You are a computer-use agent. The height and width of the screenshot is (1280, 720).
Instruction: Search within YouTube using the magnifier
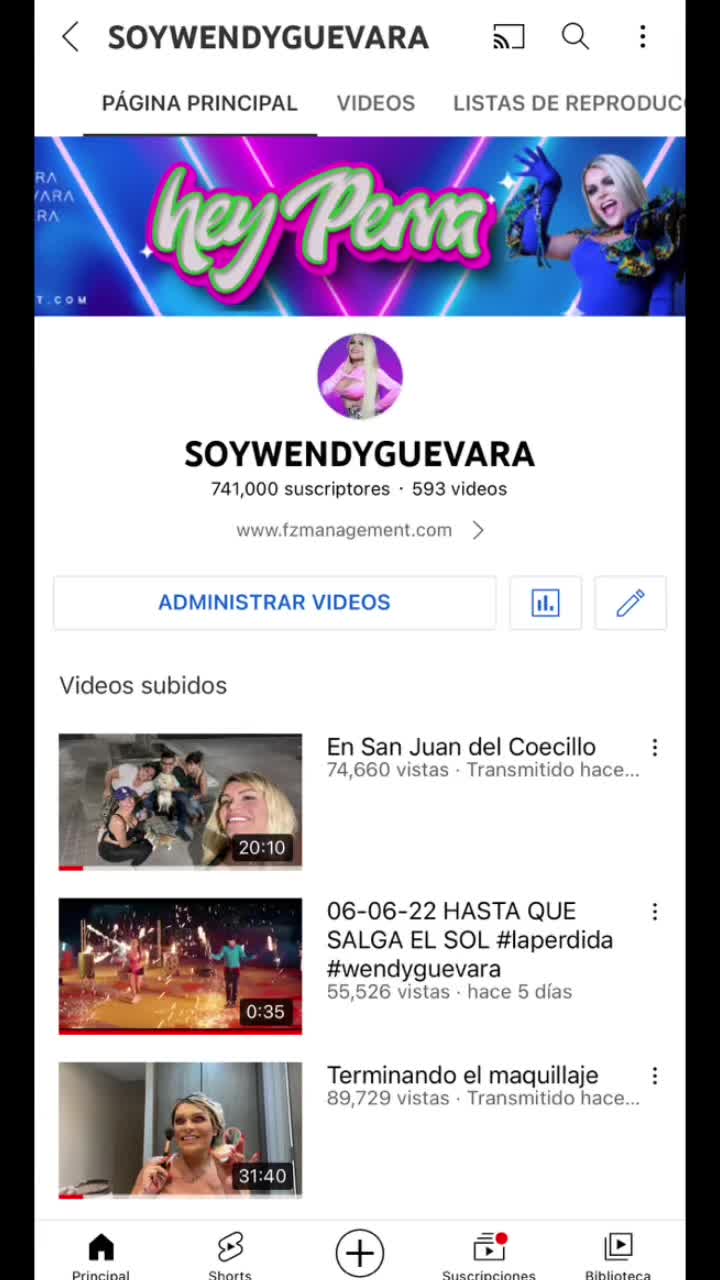click(x=575, y=38)
